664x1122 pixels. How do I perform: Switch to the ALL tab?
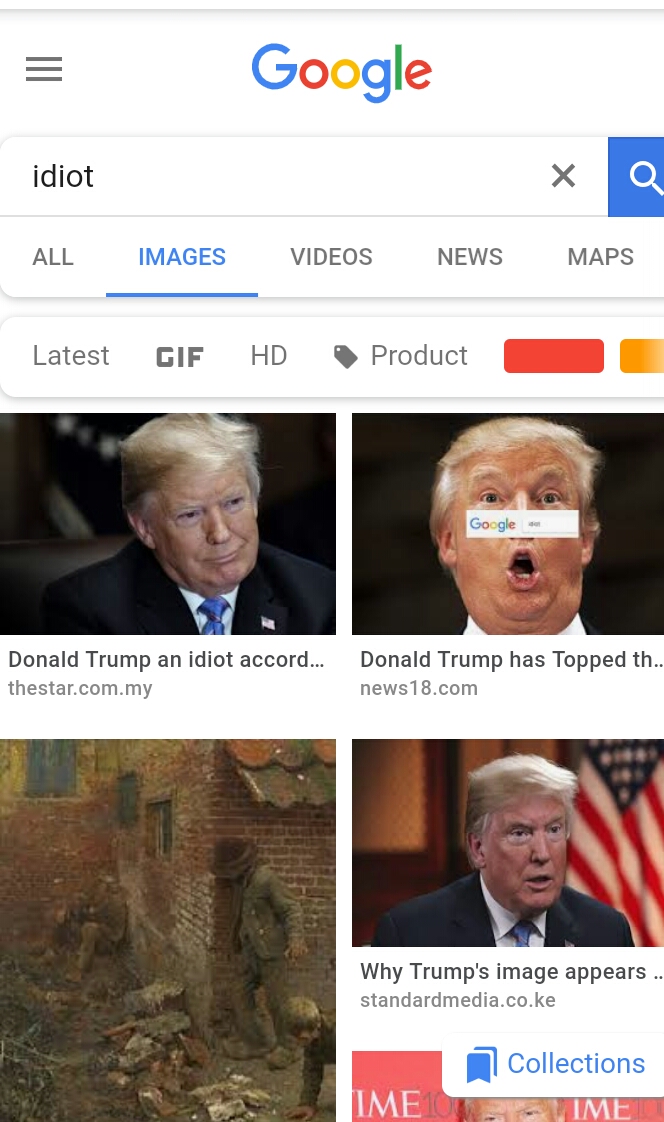pyautogui.click(x=53, y=257)
